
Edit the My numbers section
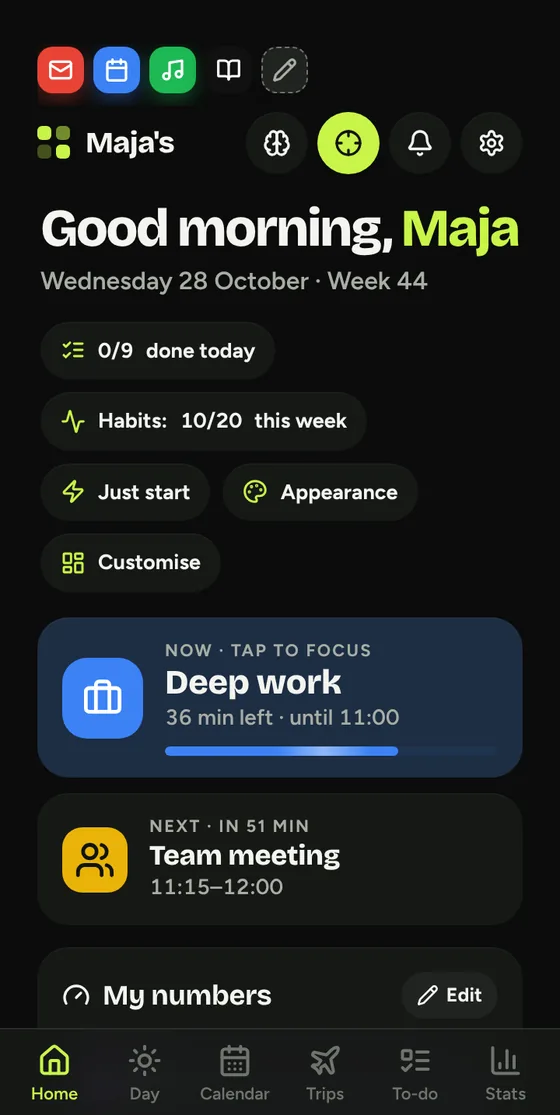[x=449, y=995]
